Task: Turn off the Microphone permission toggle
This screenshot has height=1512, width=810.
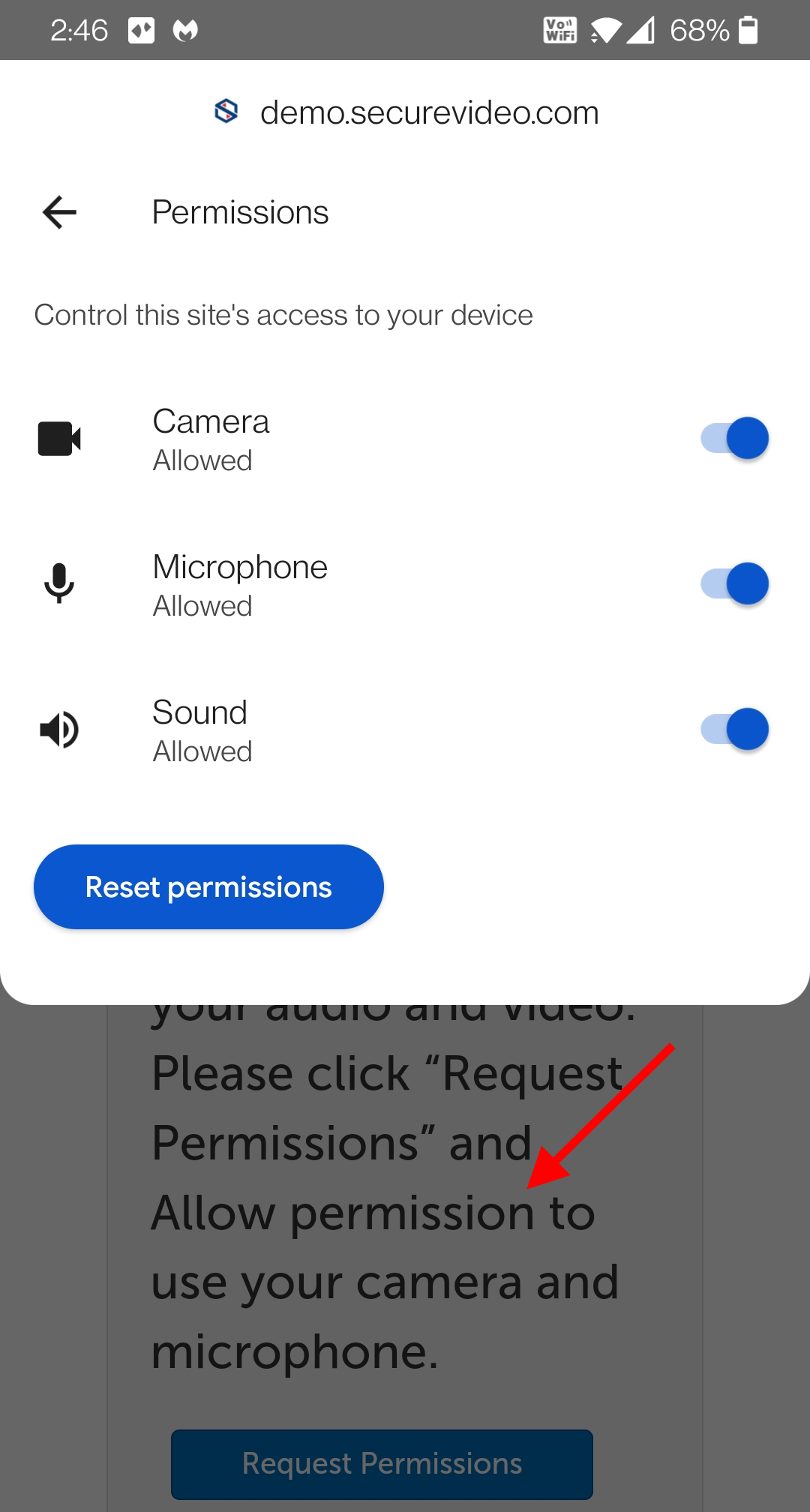Action: (x=733, y=583)
